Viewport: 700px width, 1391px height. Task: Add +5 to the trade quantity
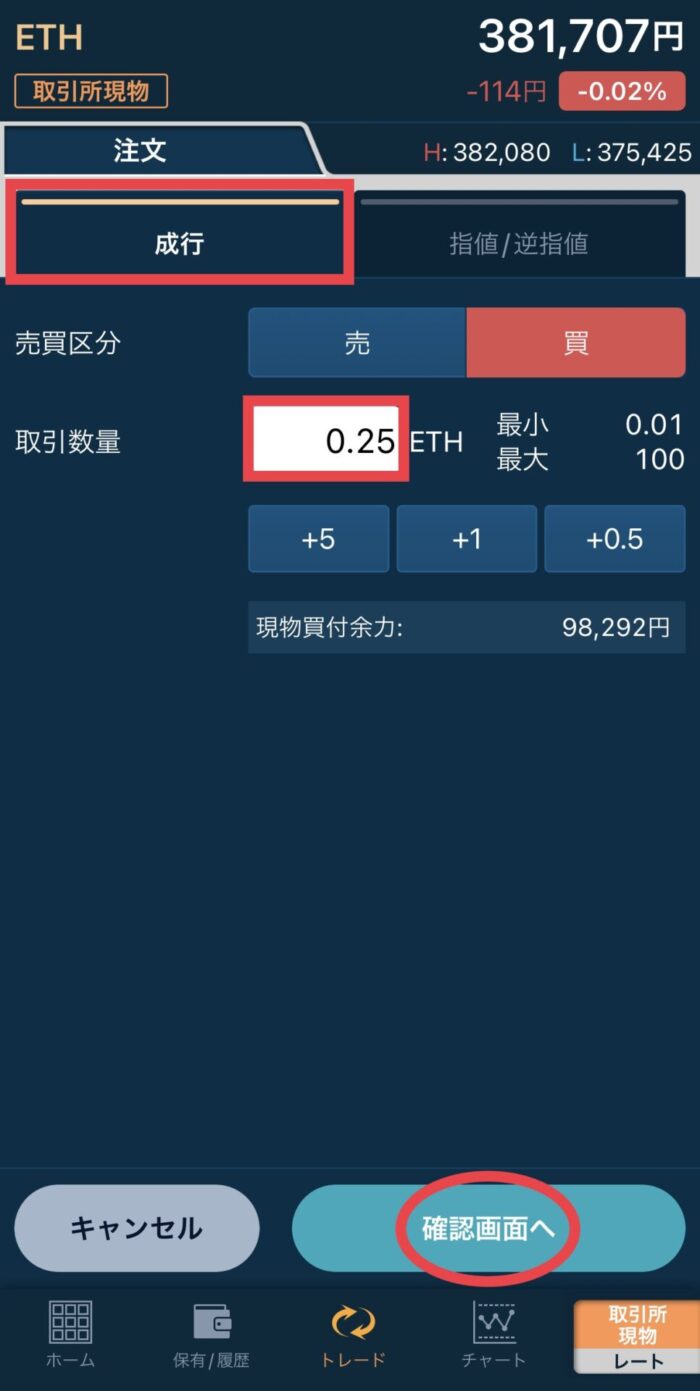(x=318, y=539)
